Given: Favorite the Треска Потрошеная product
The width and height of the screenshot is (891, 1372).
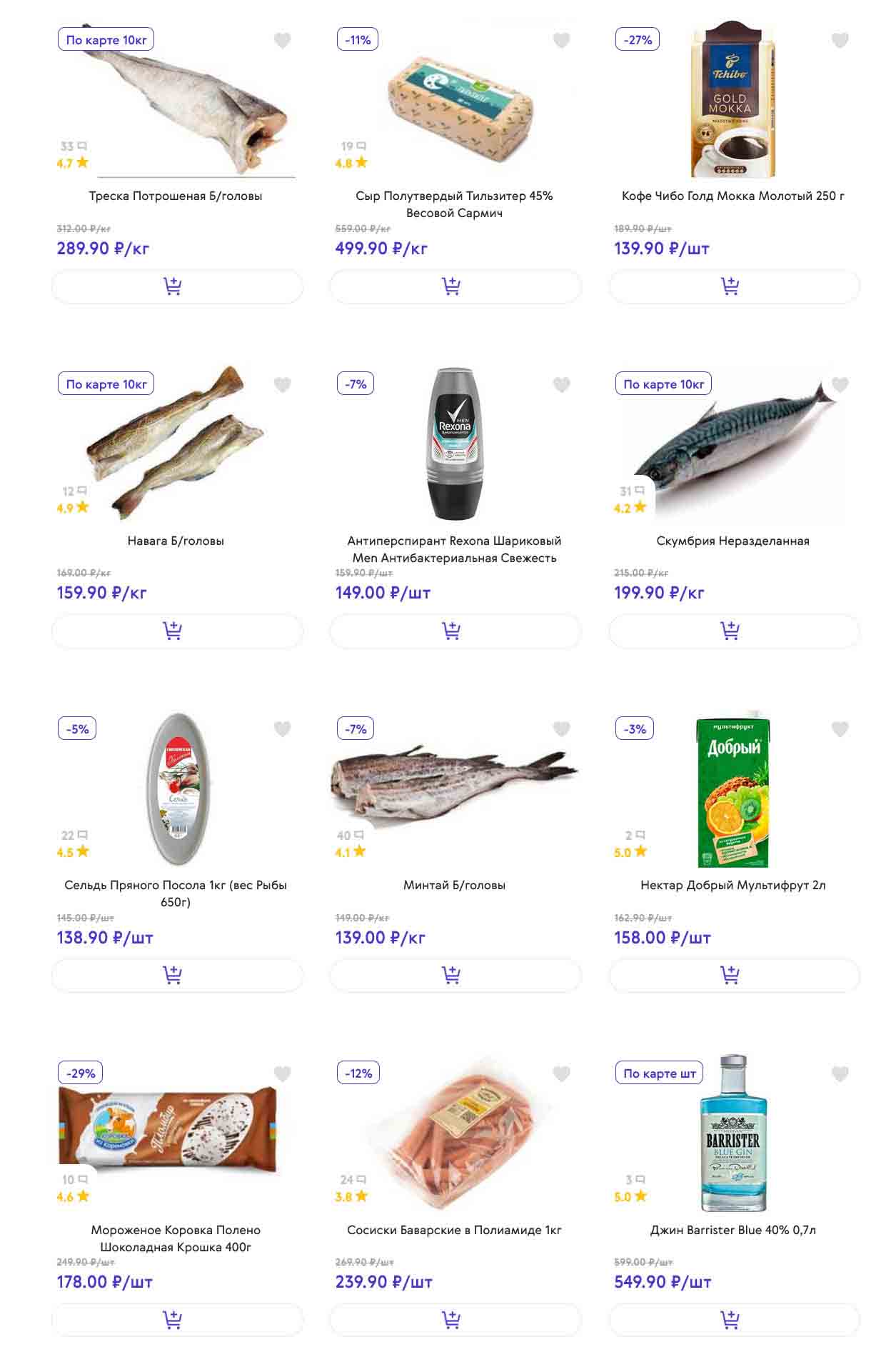Looking at the screenshot, I should pyautogui.click(x=283, y=41).
